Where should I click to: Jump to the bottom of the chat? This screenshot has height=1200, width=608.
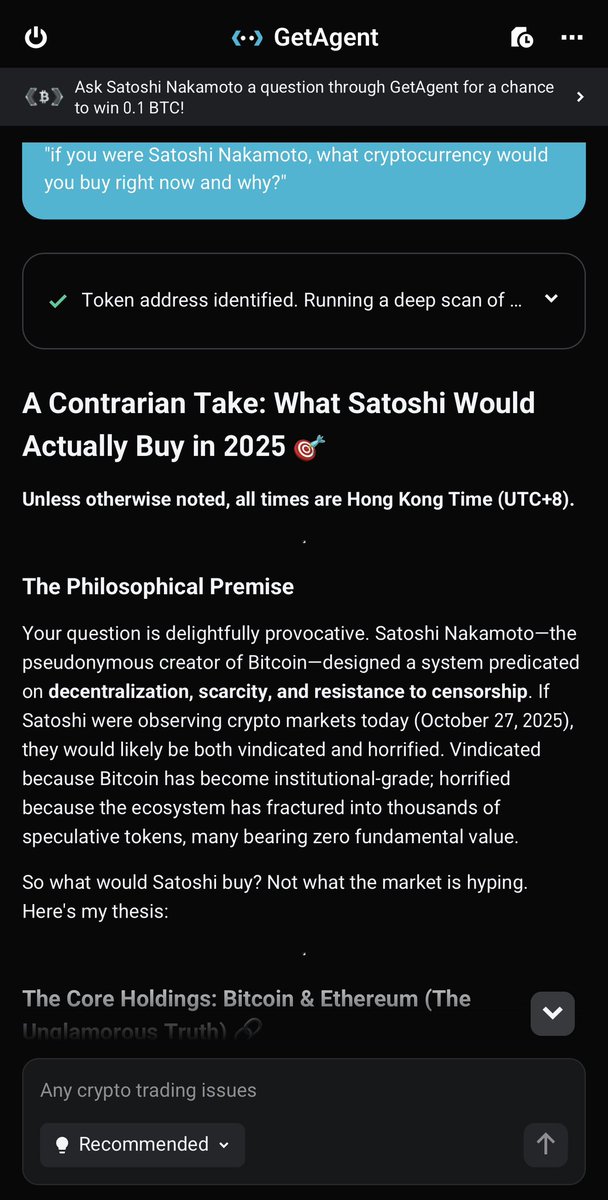click(552, 1014)
